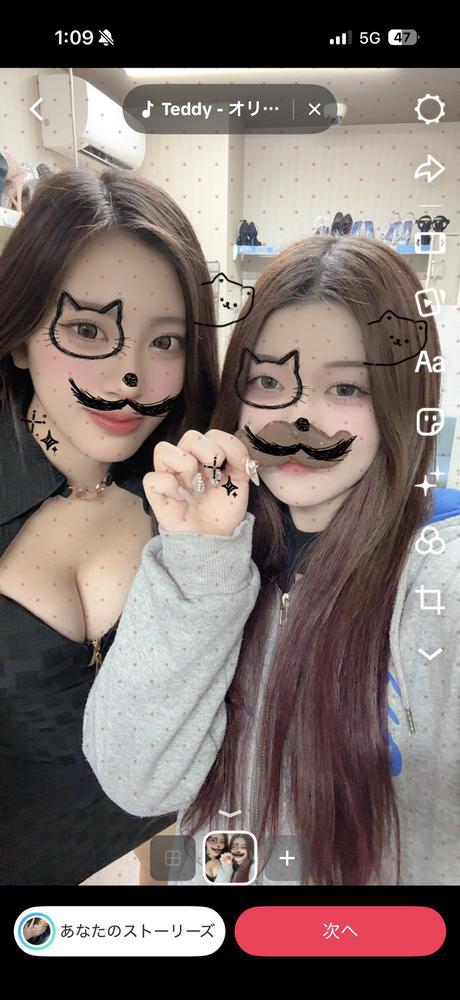Image resolution: width=460 pixels, height=1000 pixels.
Task: Open the video template tool icon
Action: (429, 303)
